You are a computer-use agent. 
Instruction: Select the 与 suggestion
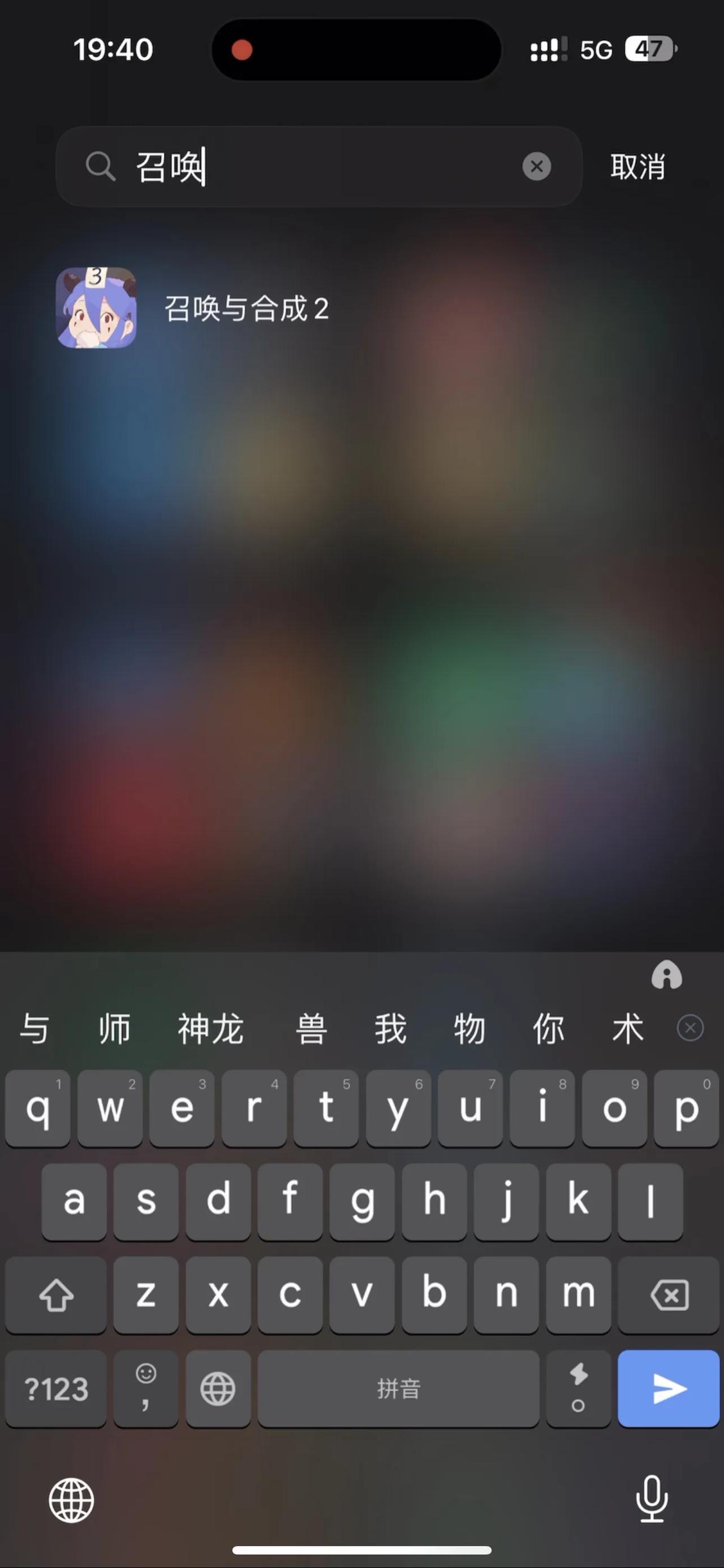click(x=34, y=1028)
